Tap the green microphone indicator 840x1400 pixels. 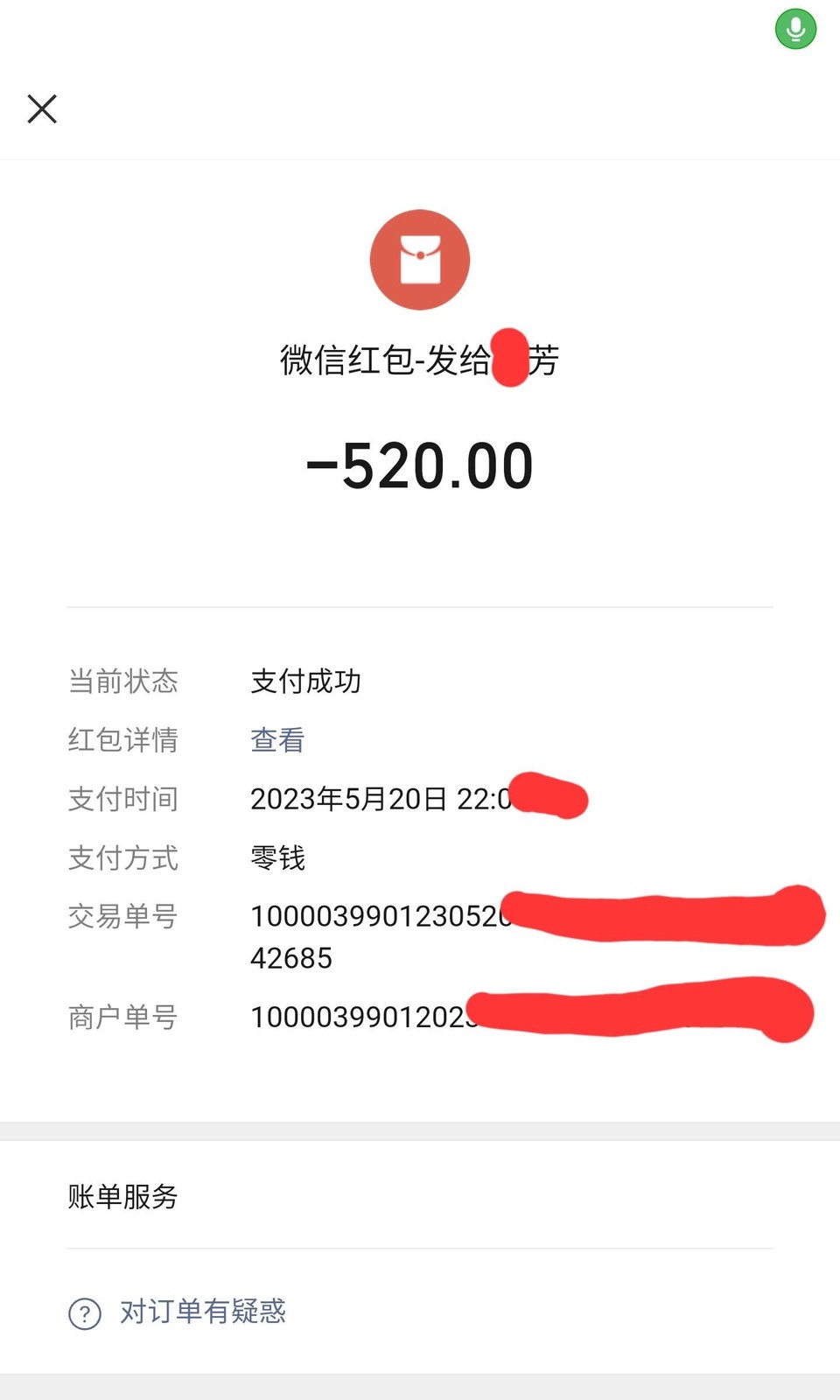click(x=795, y=29)
